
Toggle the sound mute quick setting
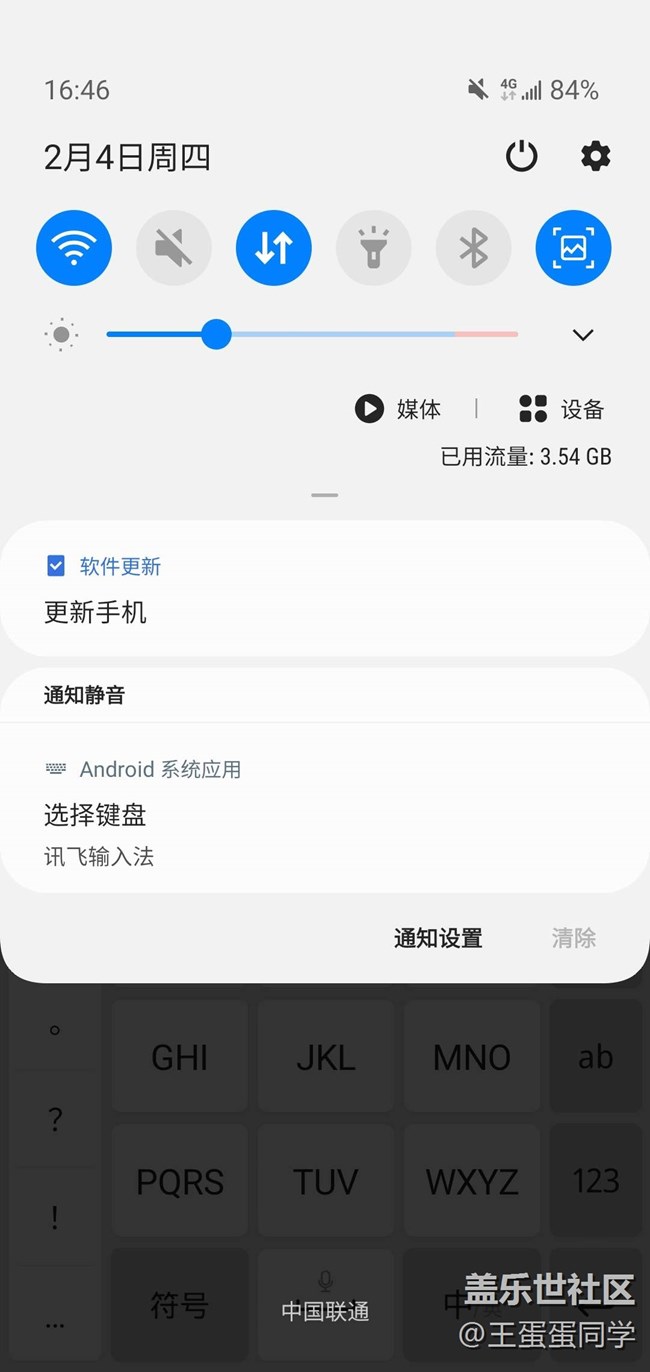(x=174, y=248)
